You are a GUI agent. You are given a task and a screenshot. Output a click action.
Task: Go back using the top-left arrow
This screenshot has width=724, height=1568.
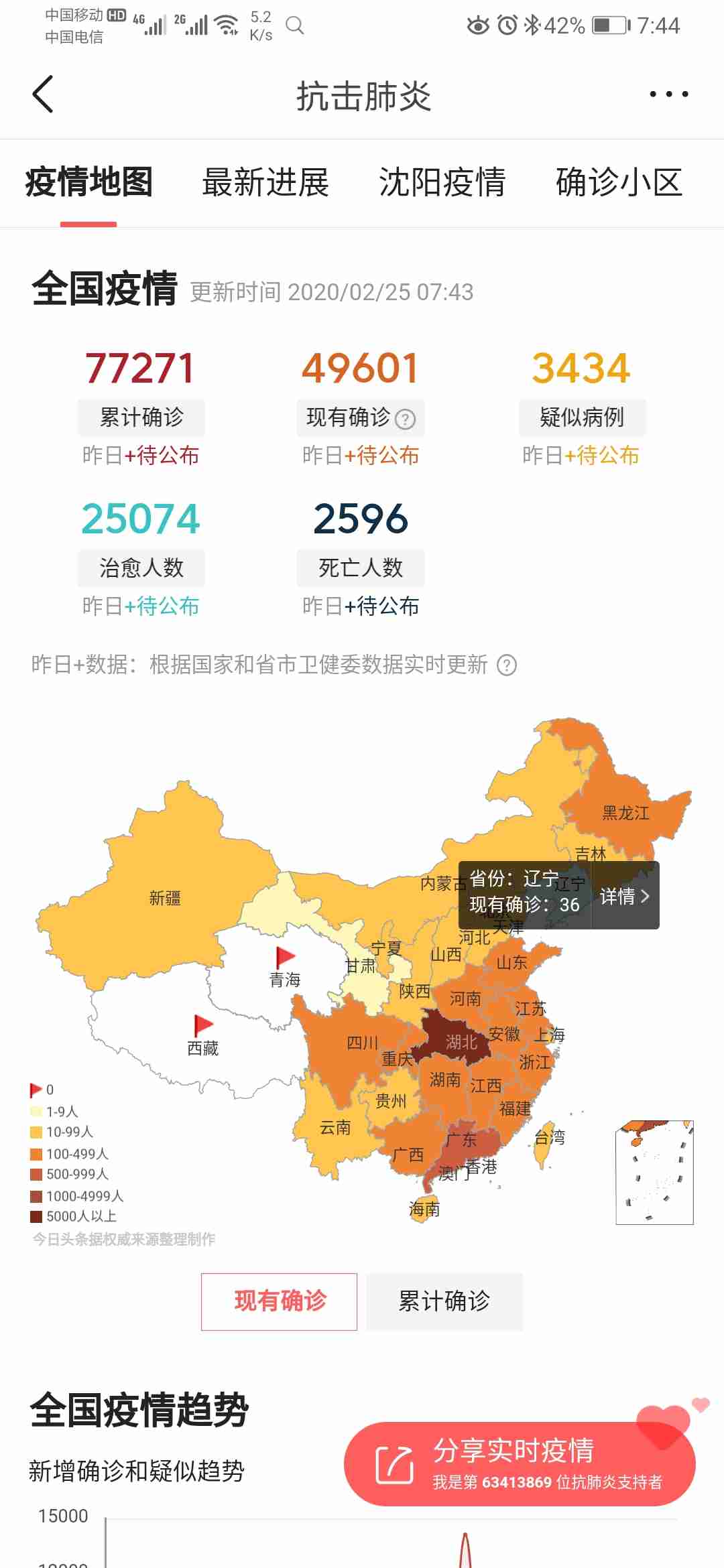pyautogui.click(x=43, y=94)
